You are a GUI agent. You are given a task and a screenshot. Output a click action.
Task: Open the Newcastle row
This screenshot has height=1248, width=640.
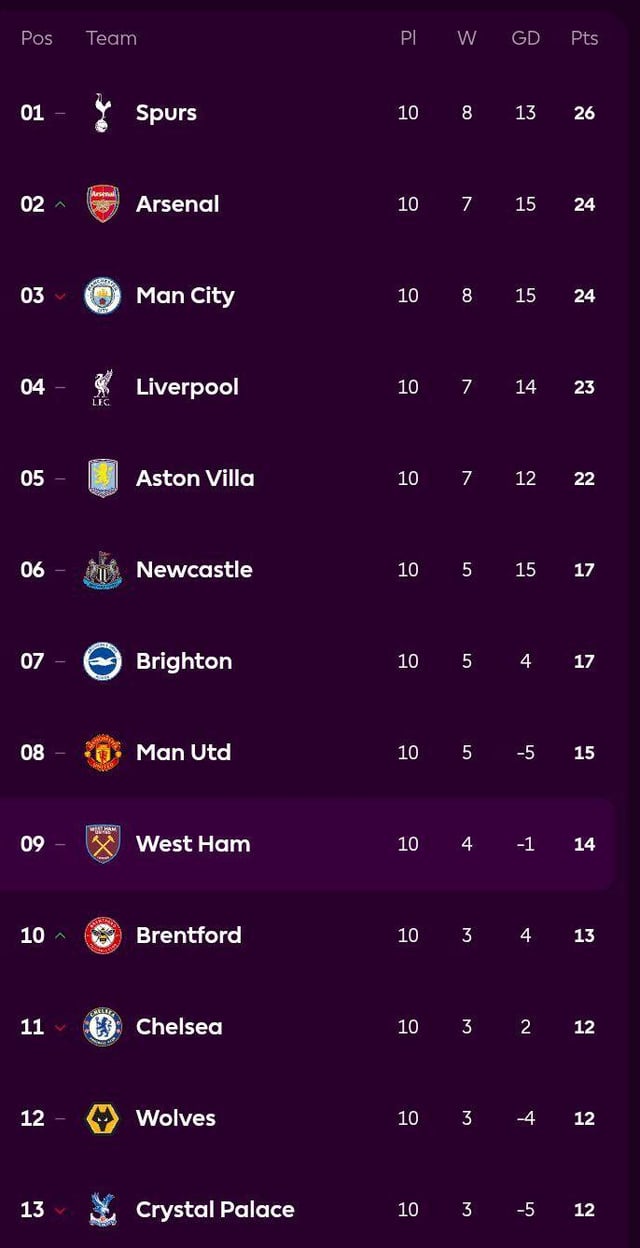[x=194, y=570]
